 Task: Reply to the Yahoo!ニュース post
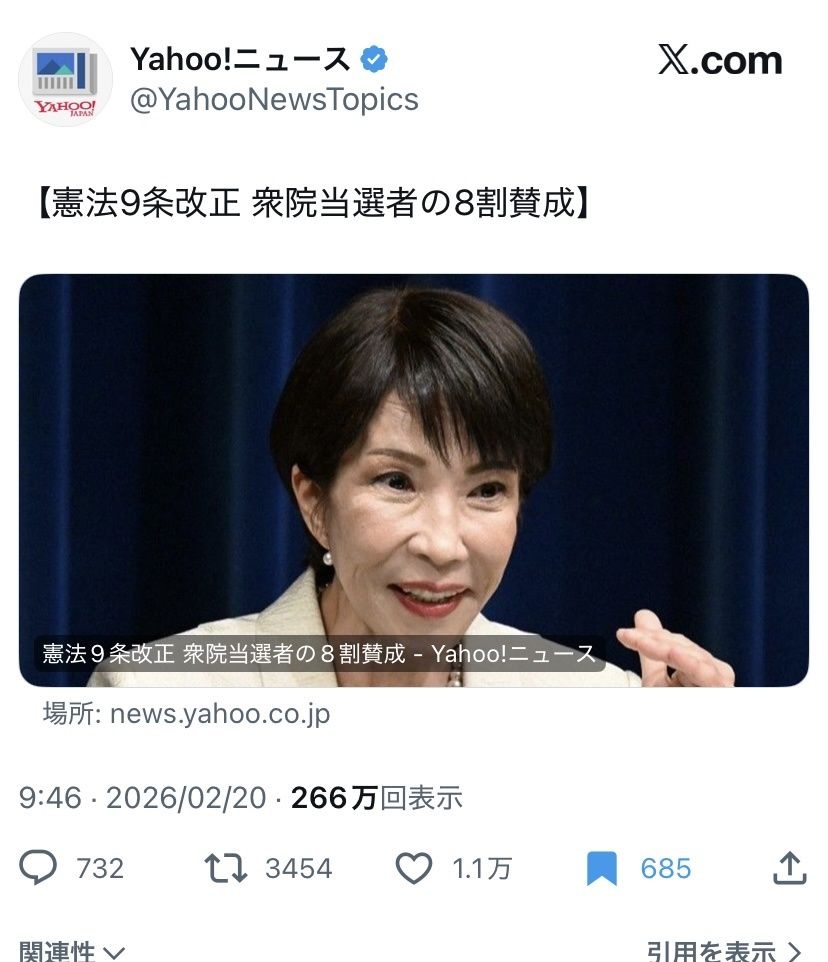39,868
